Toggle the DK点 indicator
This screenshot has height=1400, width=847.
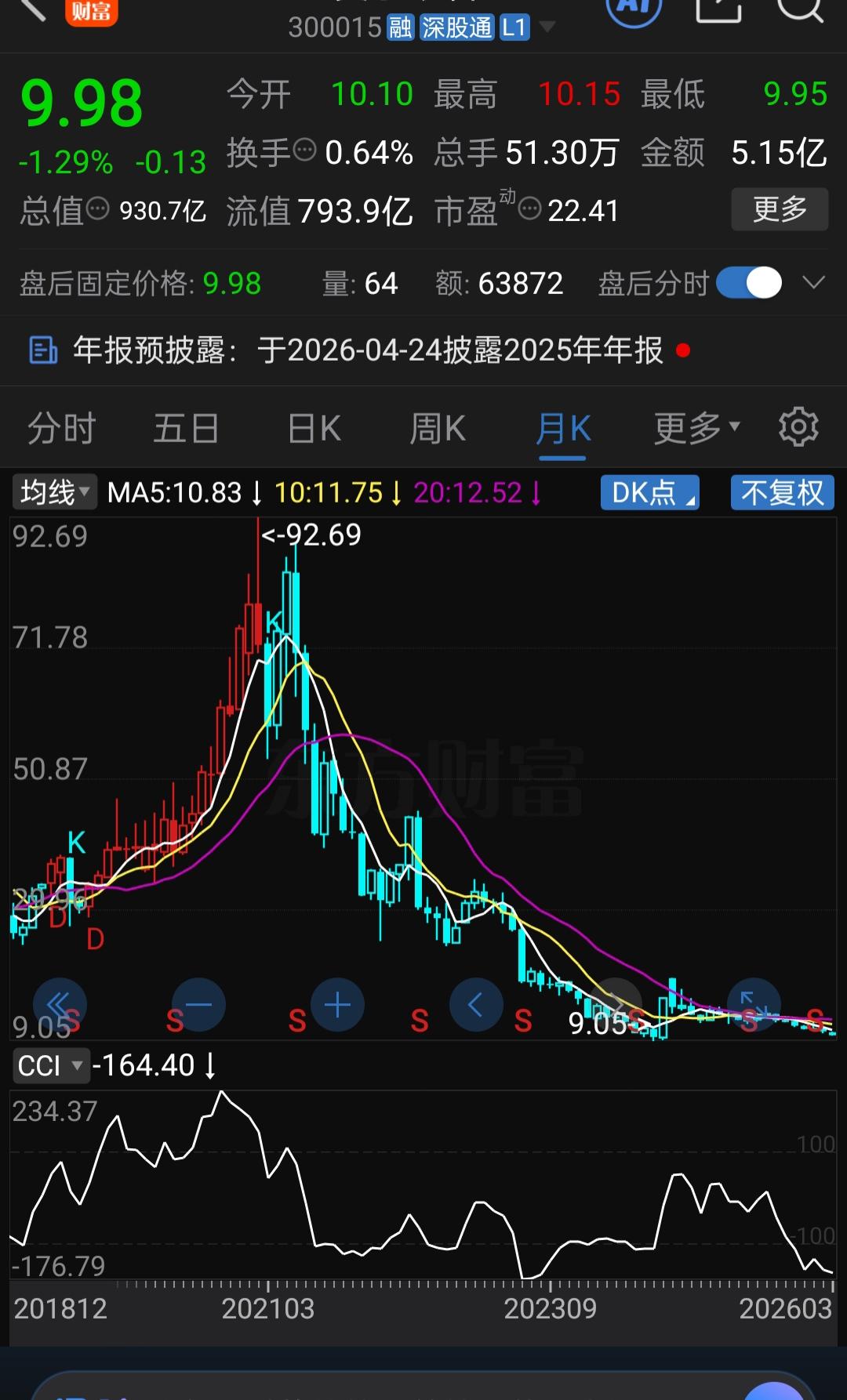point(649,492)
